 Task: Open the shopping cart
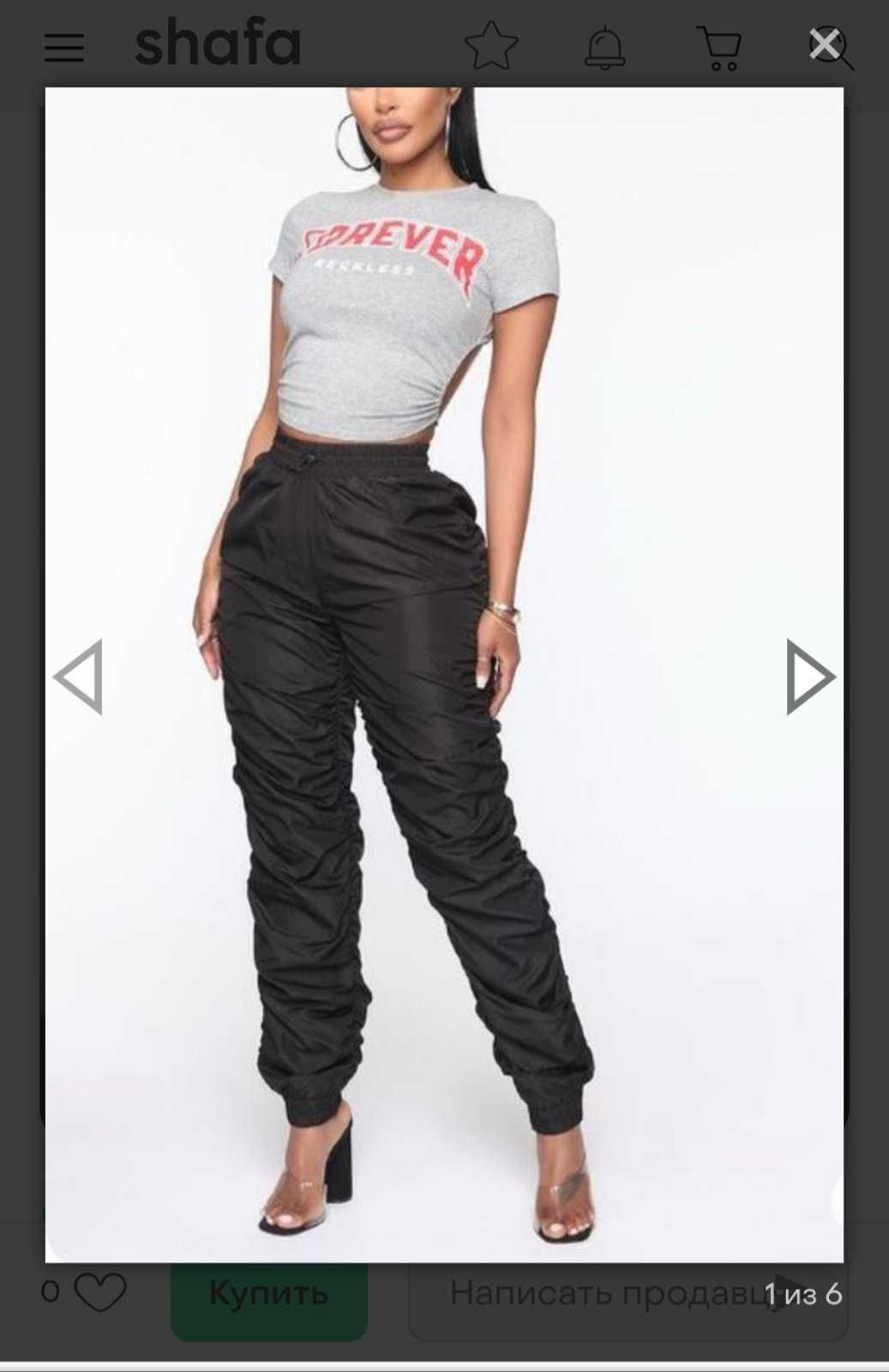[720, 48]
